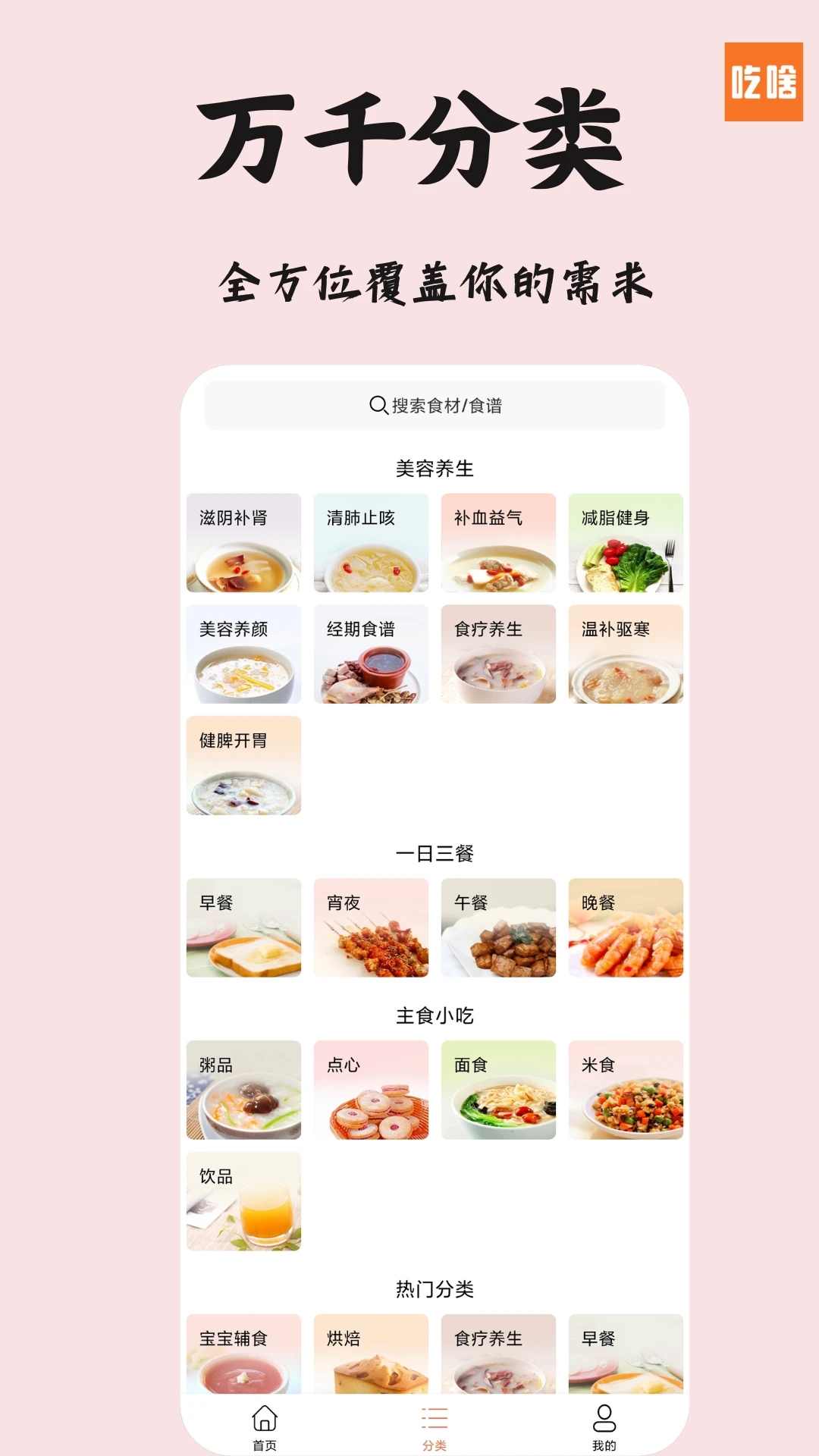Select the 减脂健身 category
The width and height of the screenshot is (819, 1456).
click(x=626, y=543)
